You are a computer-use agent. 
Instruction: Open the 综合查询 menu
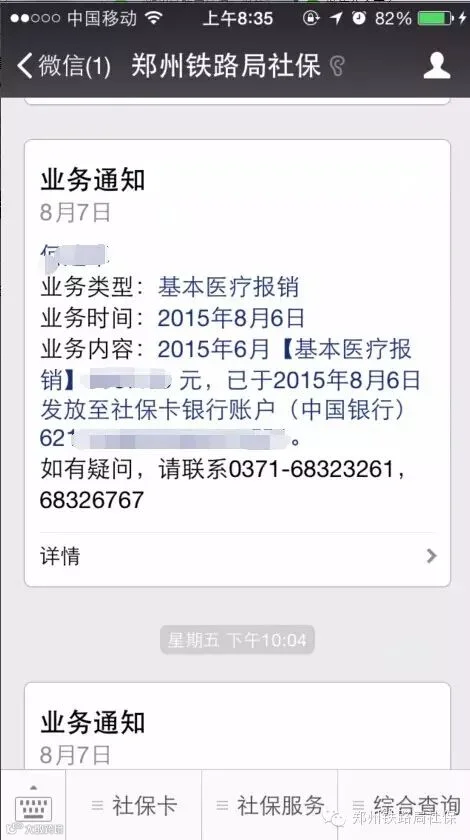point(405,805)
